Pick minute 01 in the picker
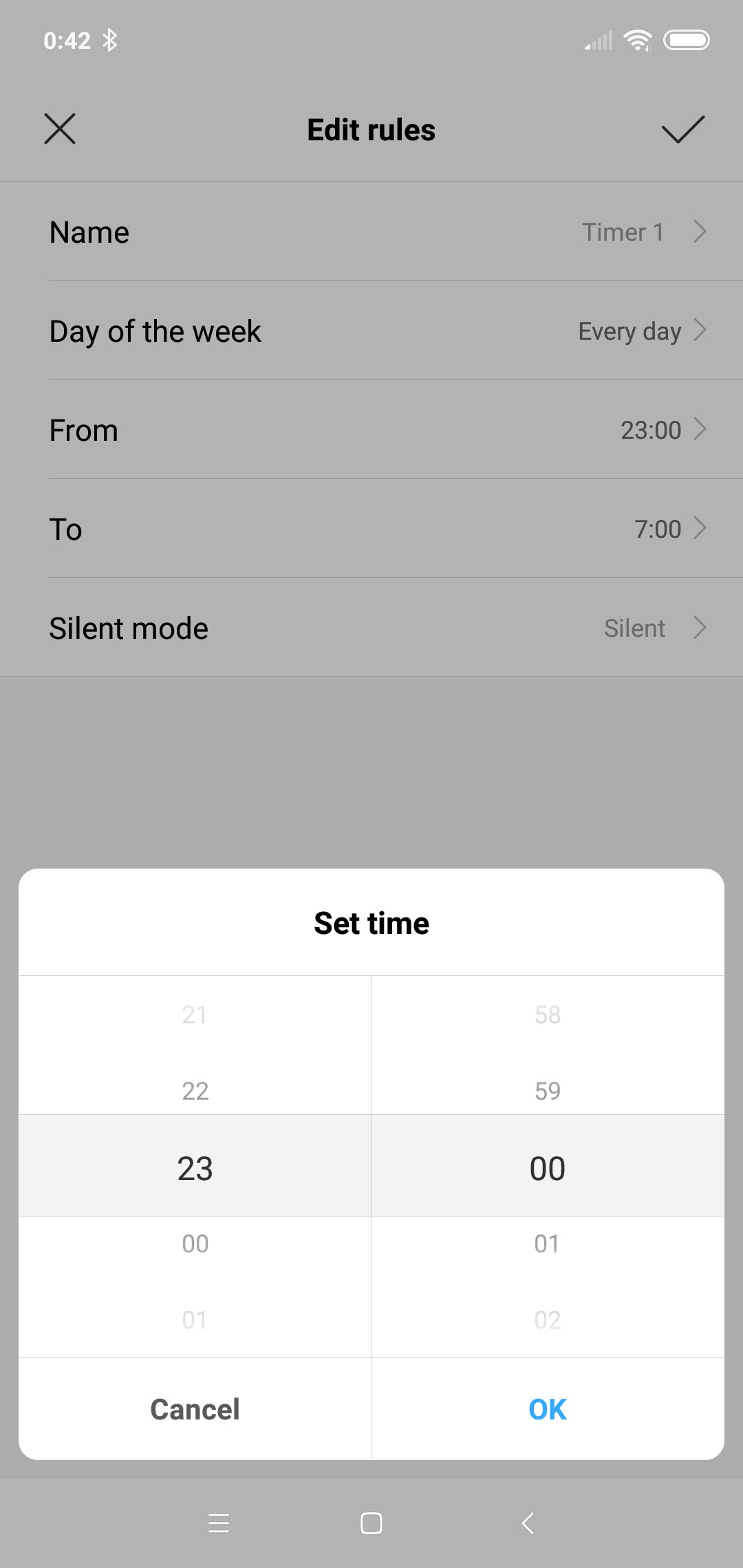Image resolution: width=743 pixels, height=1568 pixels. point(548,1243)
